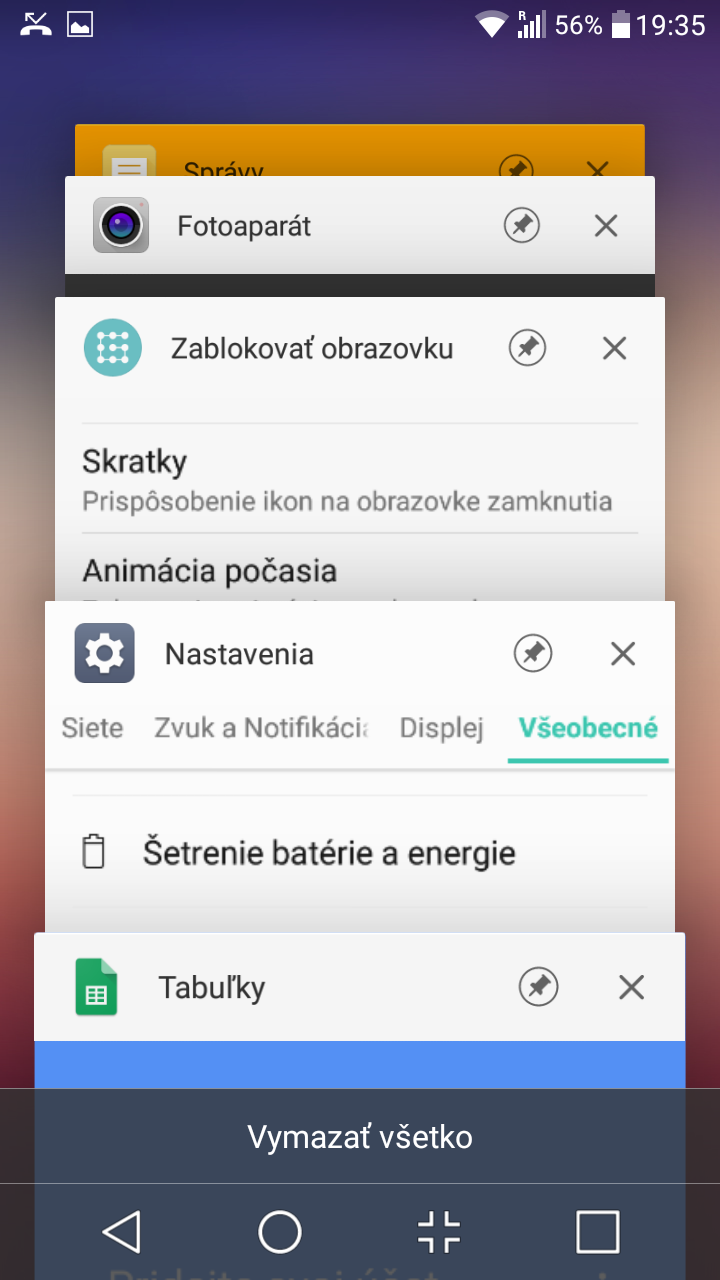Close the Zablokovať obrazovku card
The image size is (720, 1280).
[614, 348]
